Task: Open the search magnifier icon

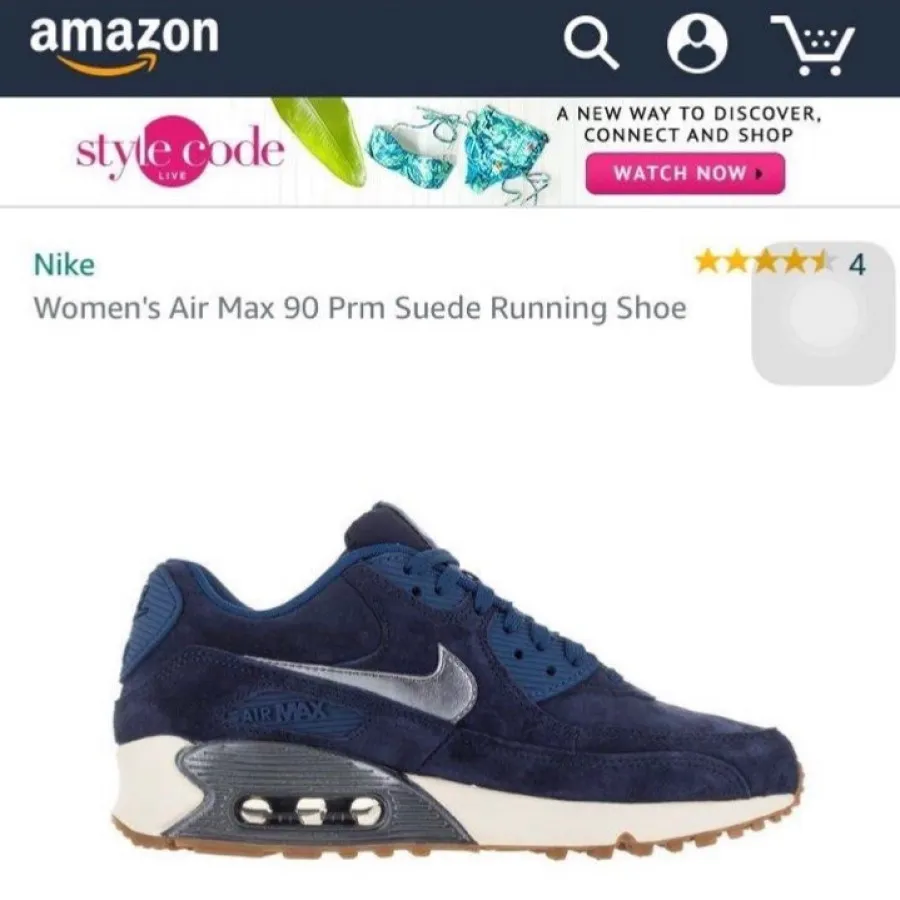Action: point(593,44)
